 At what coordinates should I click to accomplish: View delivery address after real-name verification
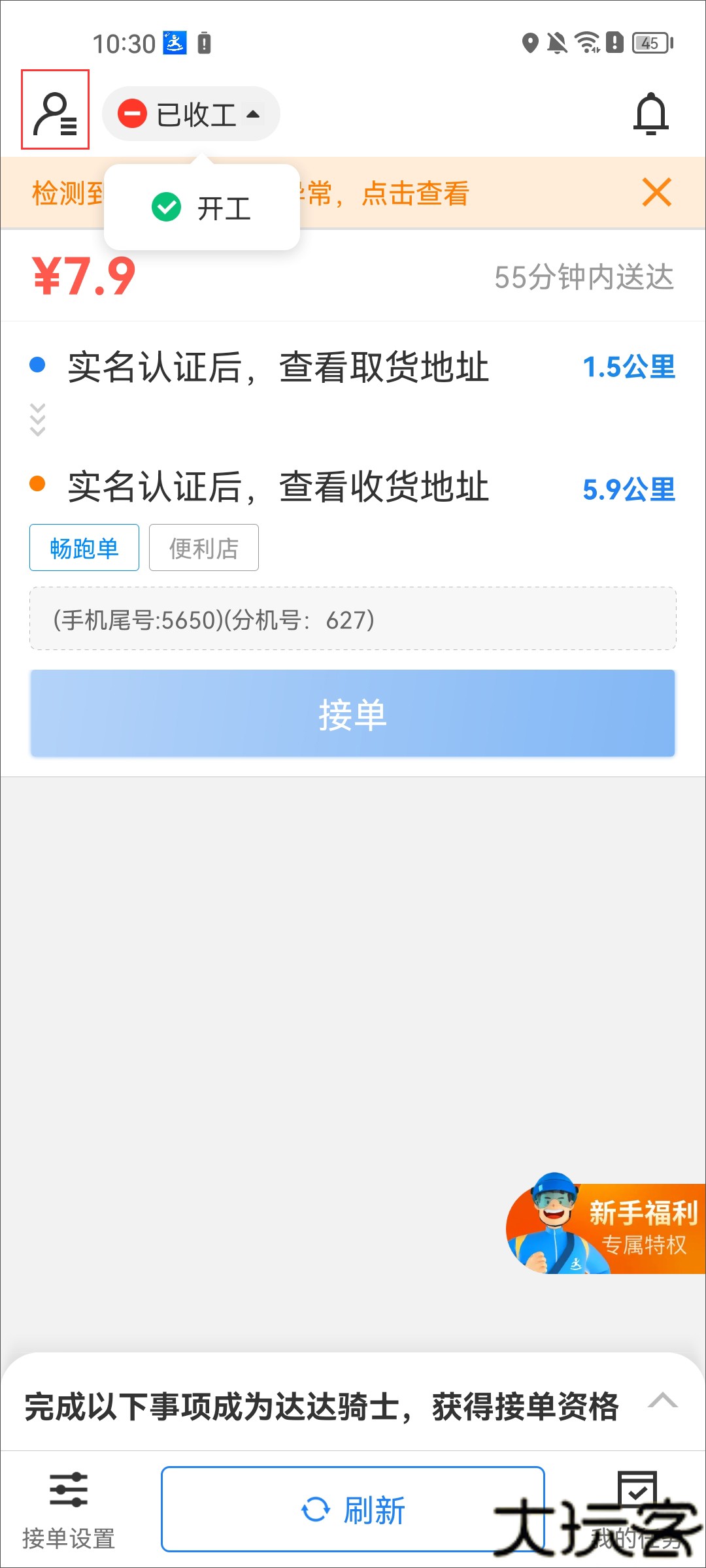(x=278, y=487)
